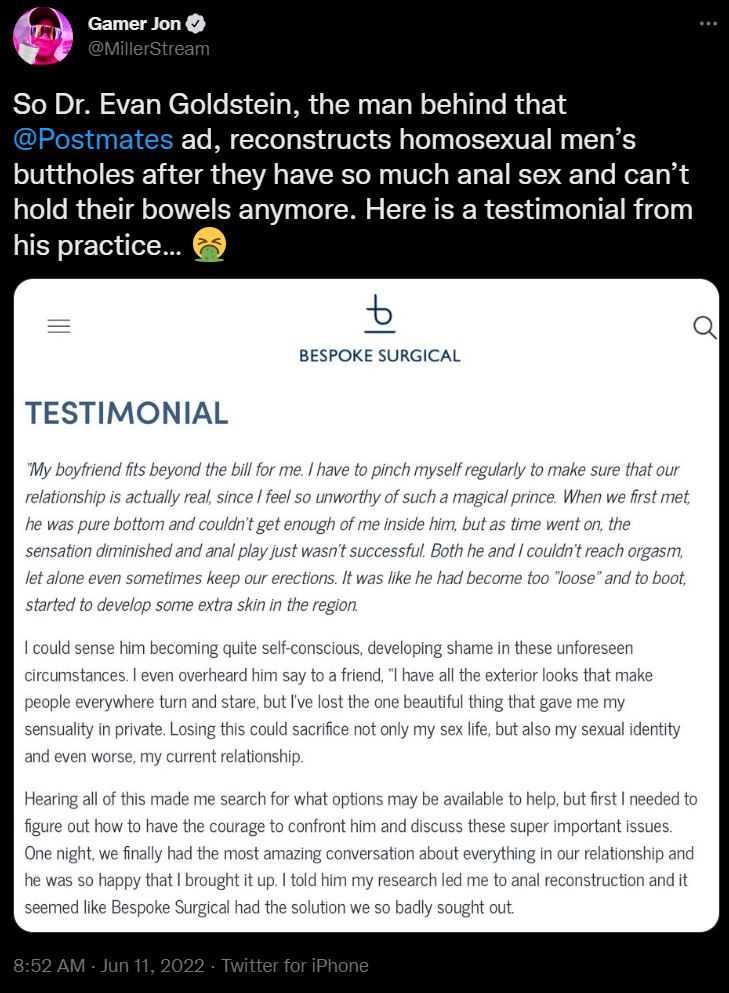Viewport: 729px width, 993px height.
Task: Open Gamer Jon's profile picture
Action: [x=42, y=36]
